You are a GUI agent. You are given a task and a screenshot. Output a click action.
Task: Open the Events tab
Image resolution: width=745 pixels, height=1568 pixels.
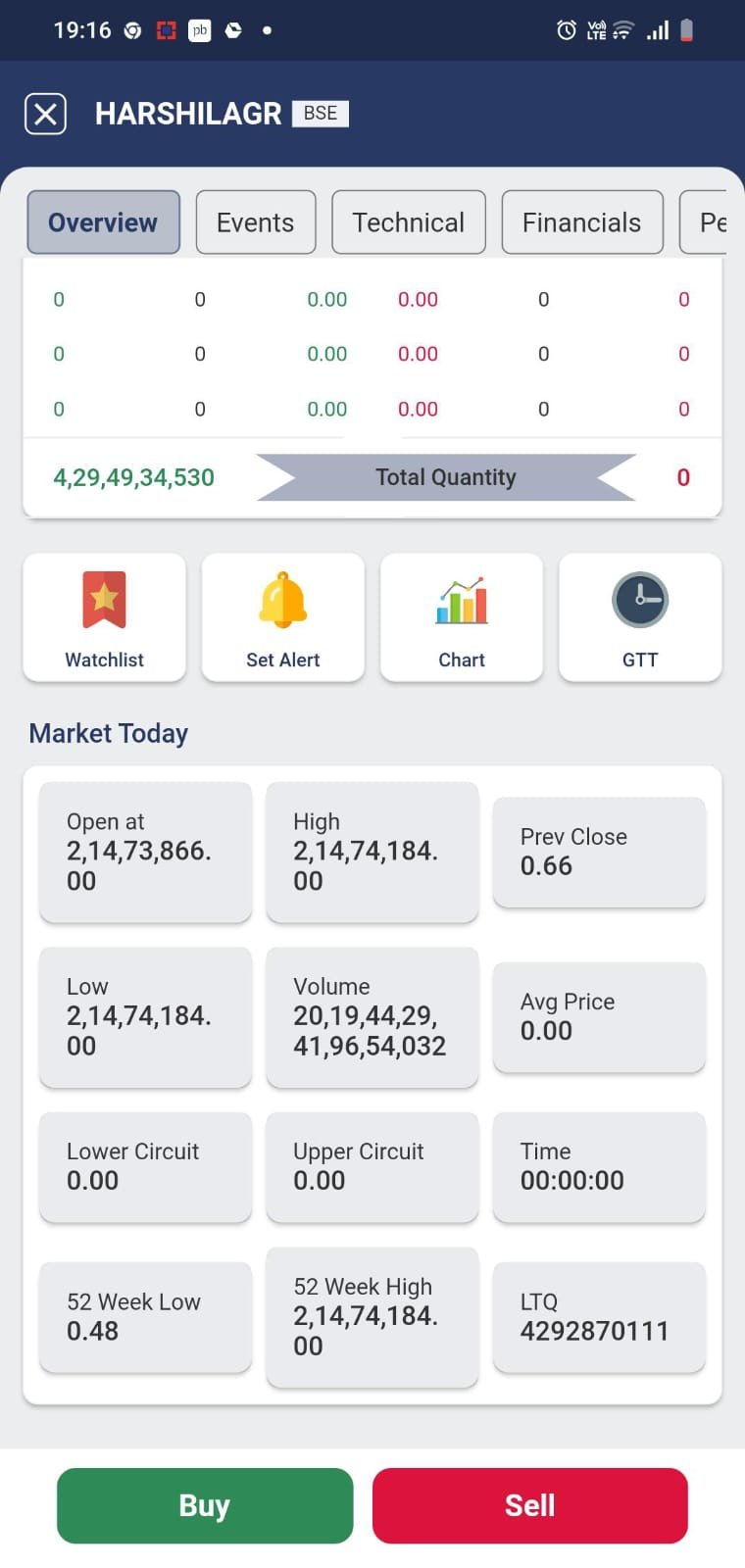(255, 222)
